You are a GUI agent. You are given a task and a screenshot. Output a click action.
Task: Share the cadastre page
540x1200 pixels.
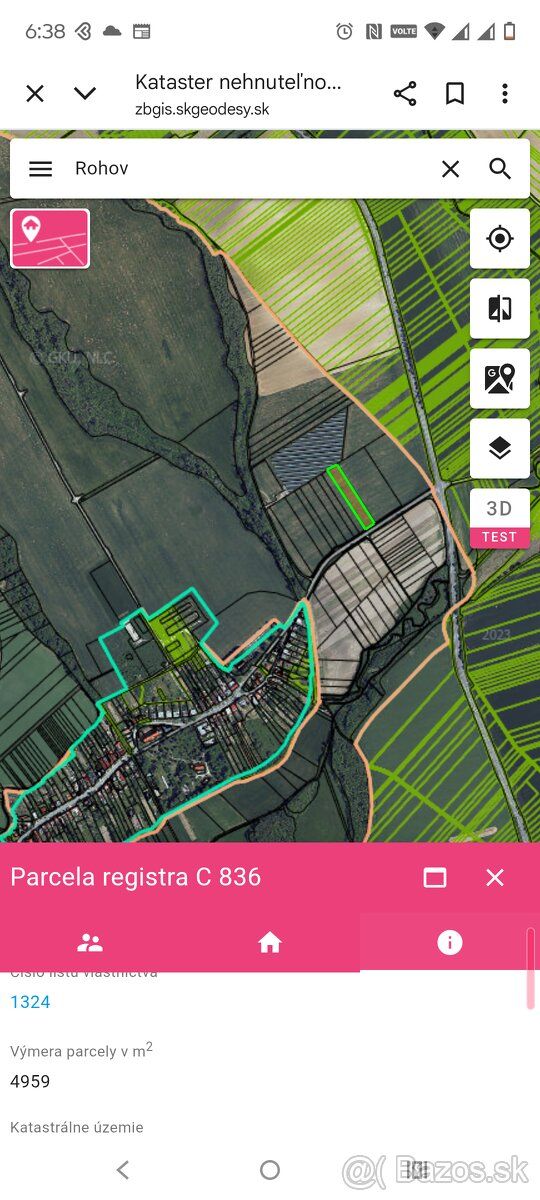click(405, 94)
